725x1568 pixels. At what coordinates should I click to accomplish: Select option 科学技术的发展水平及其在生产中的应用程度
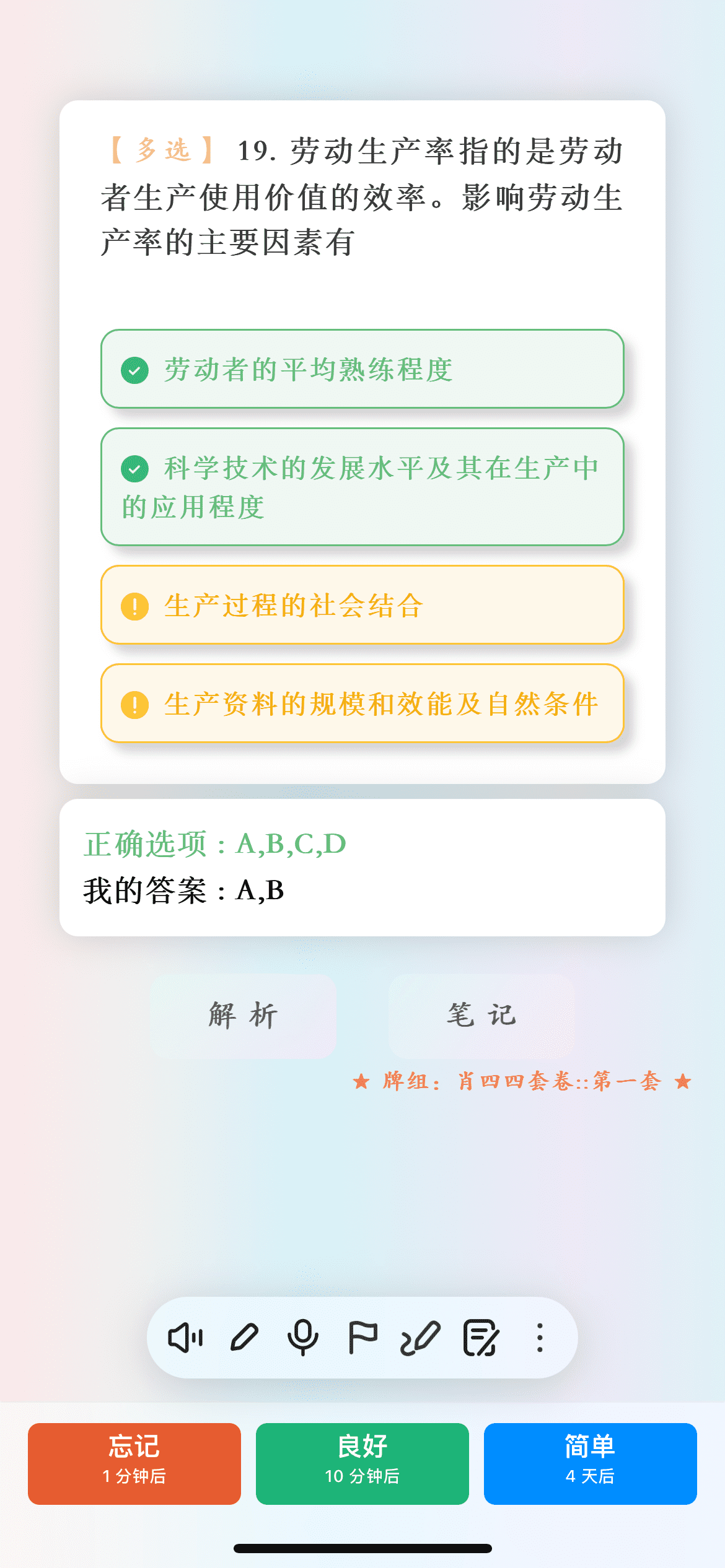point(362,487)
